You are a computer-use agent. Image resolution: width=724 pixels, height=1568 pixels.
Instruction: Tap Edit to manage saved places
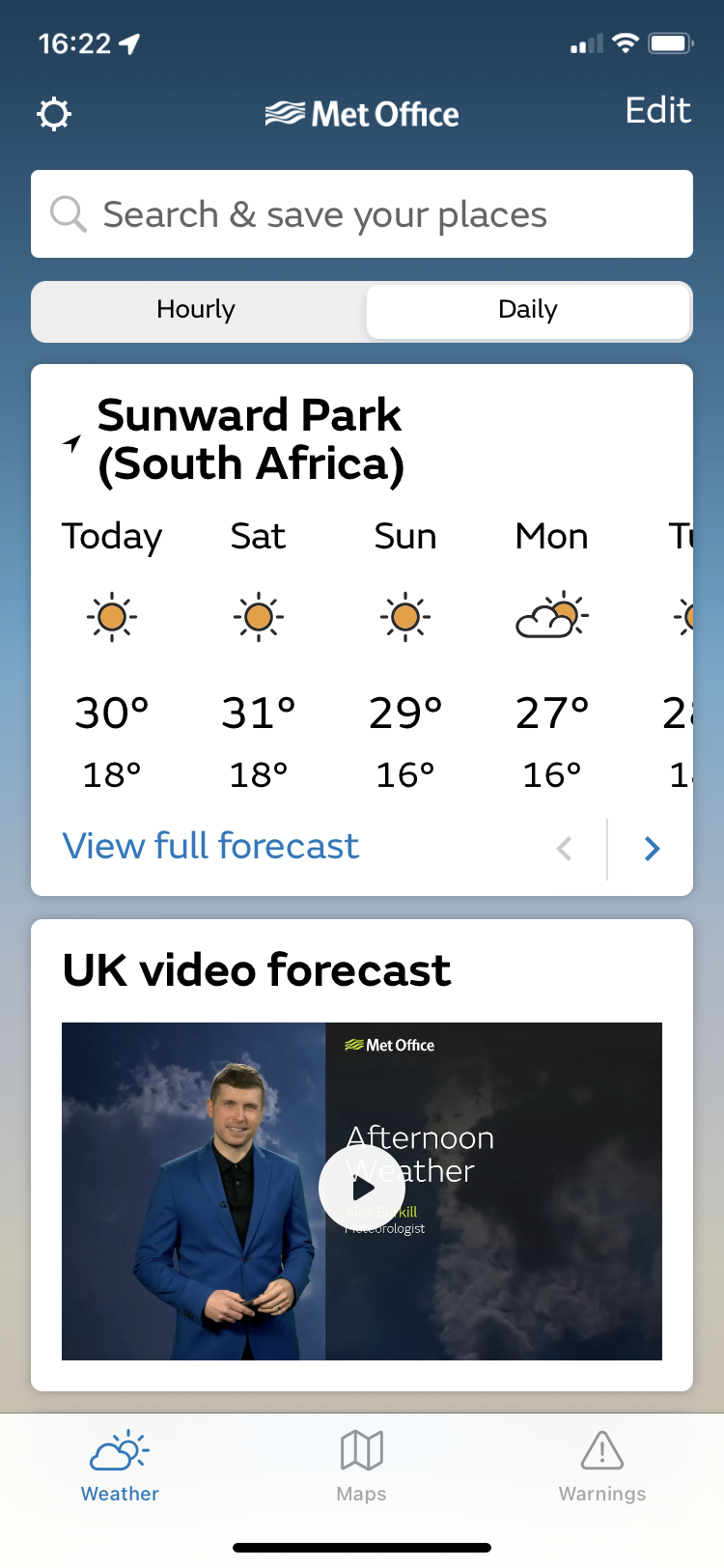coord(657,111)
